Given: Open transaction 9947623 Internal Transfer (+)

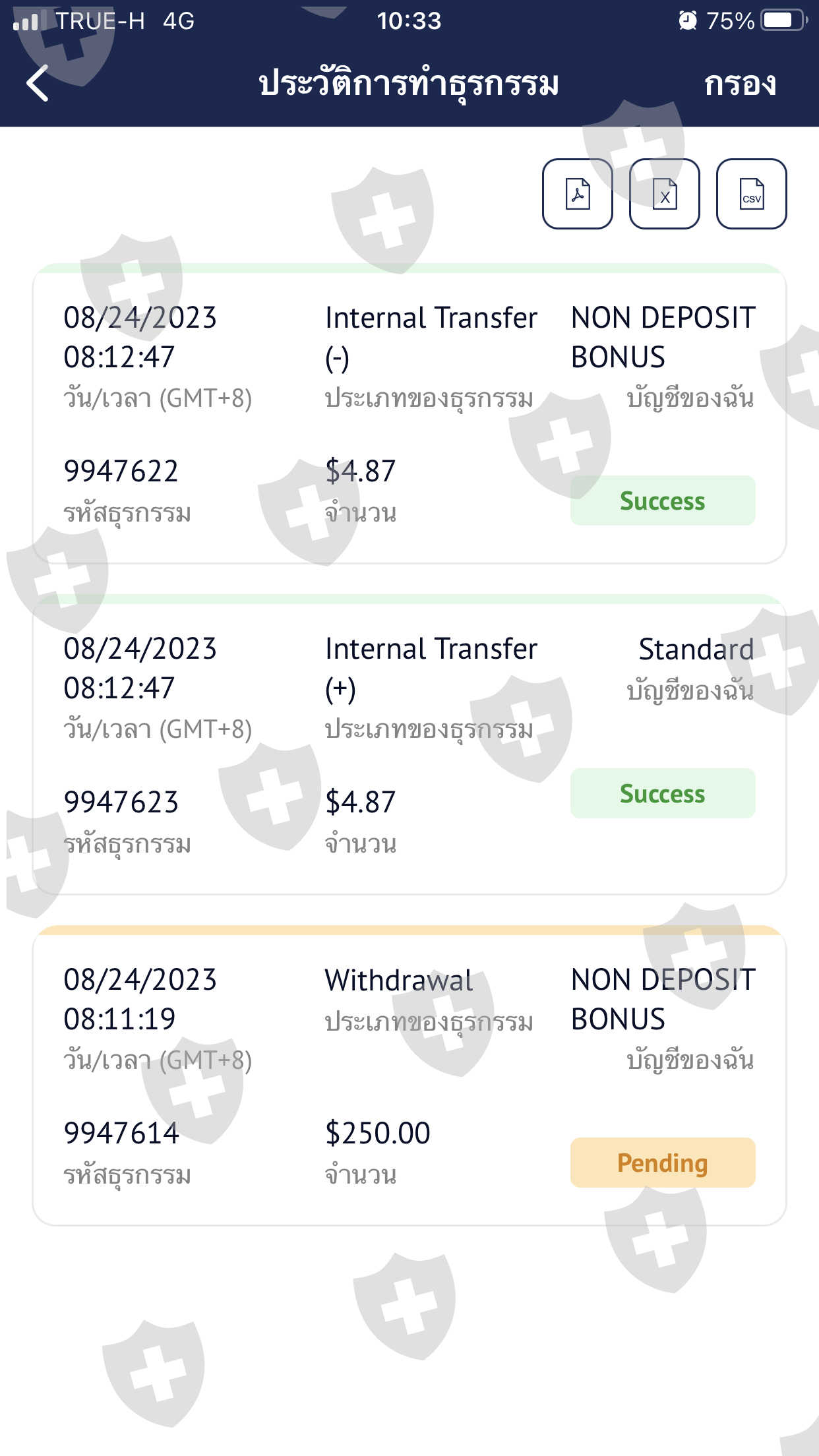Looking at the screenshot, I should [x=409, y=746].
